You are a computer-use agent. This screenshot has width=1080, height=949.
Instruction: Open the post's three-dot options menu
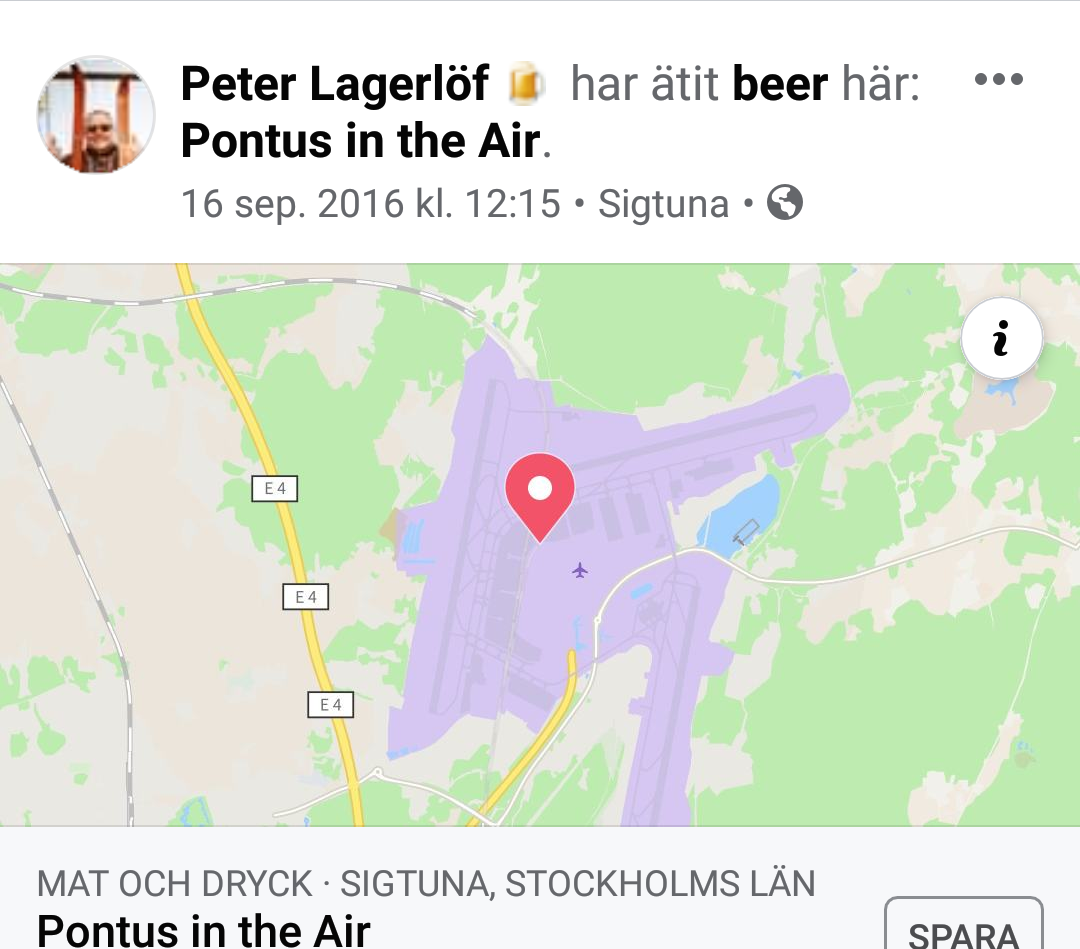tap(998, 81)
